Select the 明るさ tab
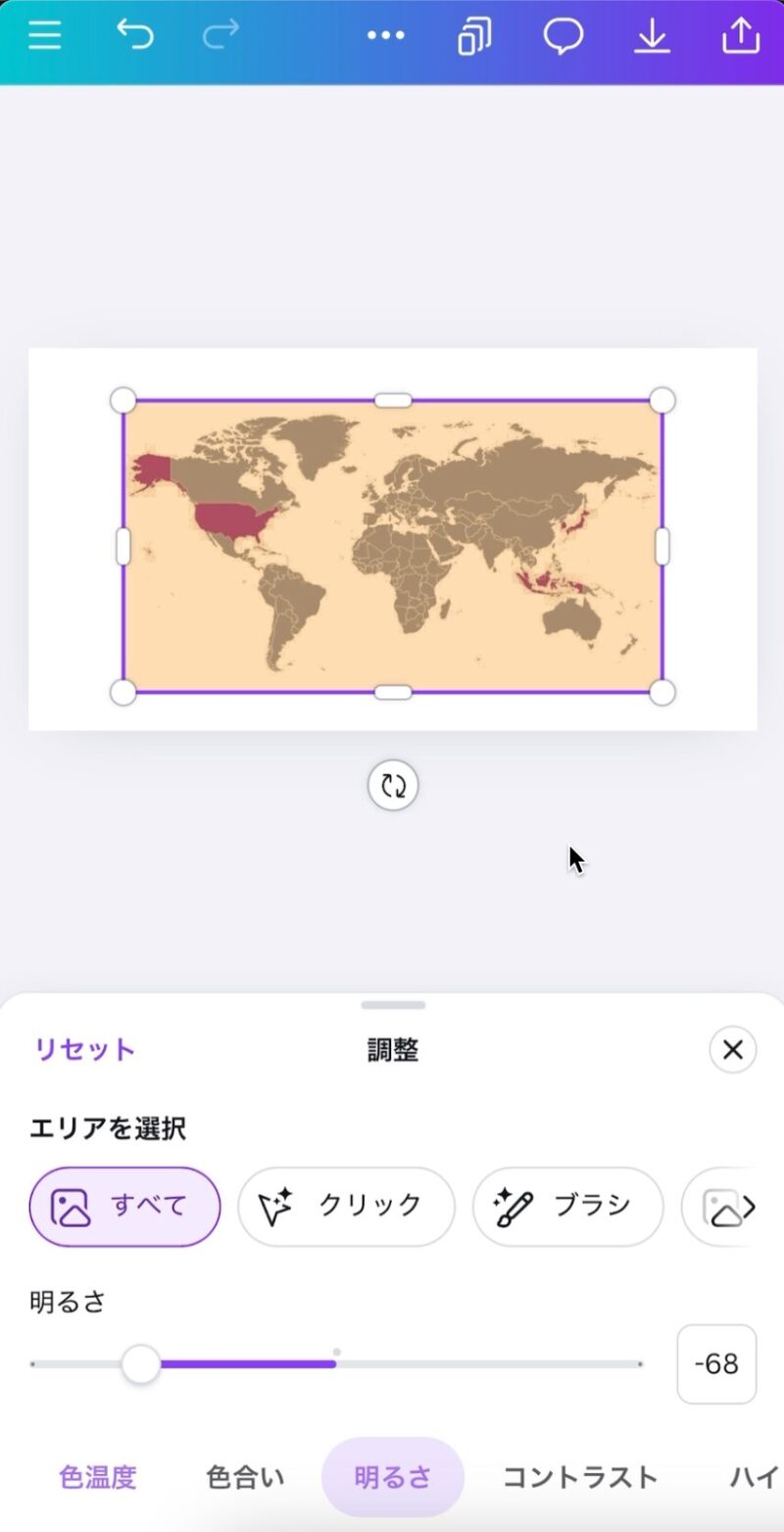 tap(393, 1477)
